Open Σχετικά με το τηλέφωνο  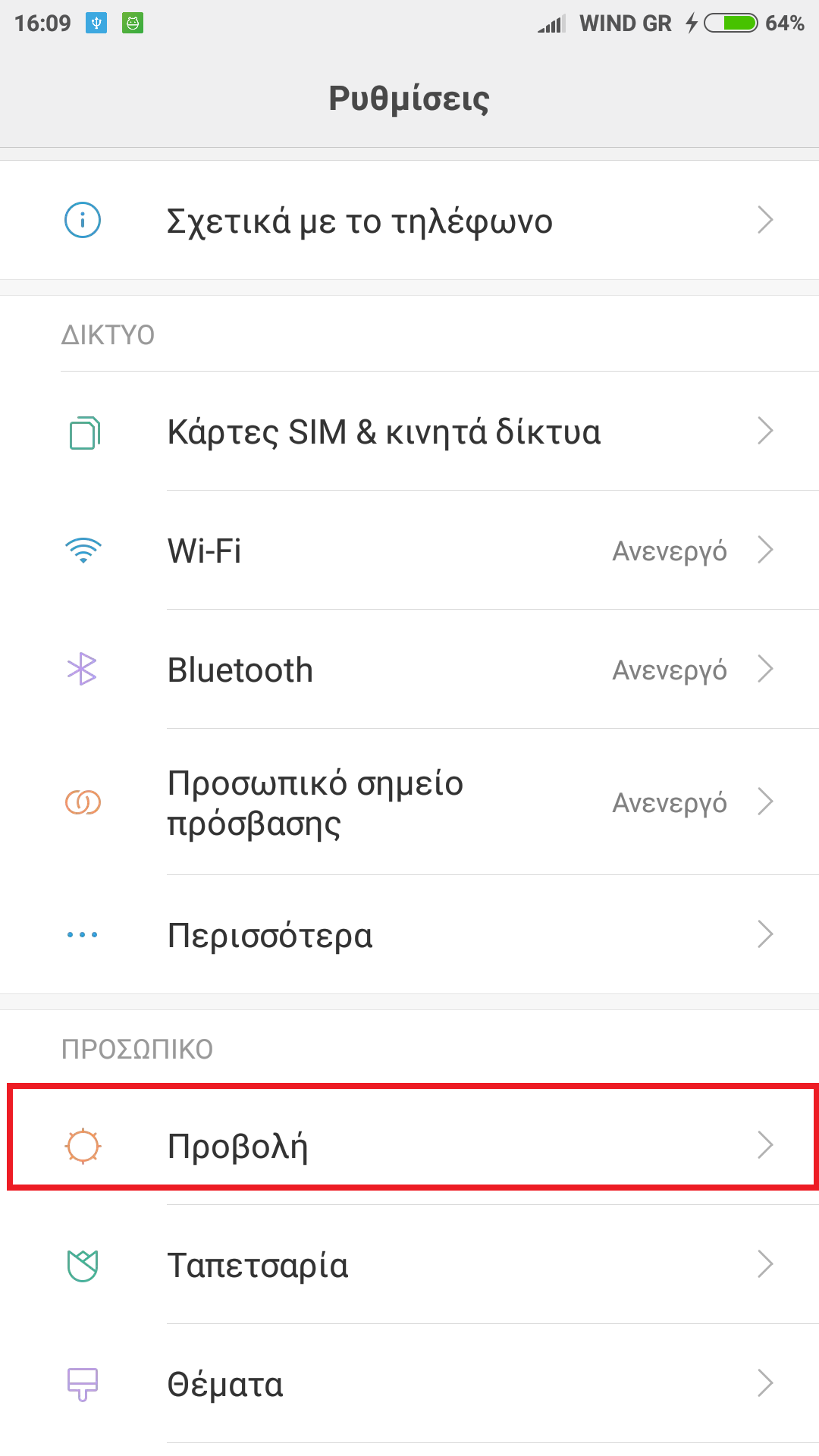tap(409, 221)
